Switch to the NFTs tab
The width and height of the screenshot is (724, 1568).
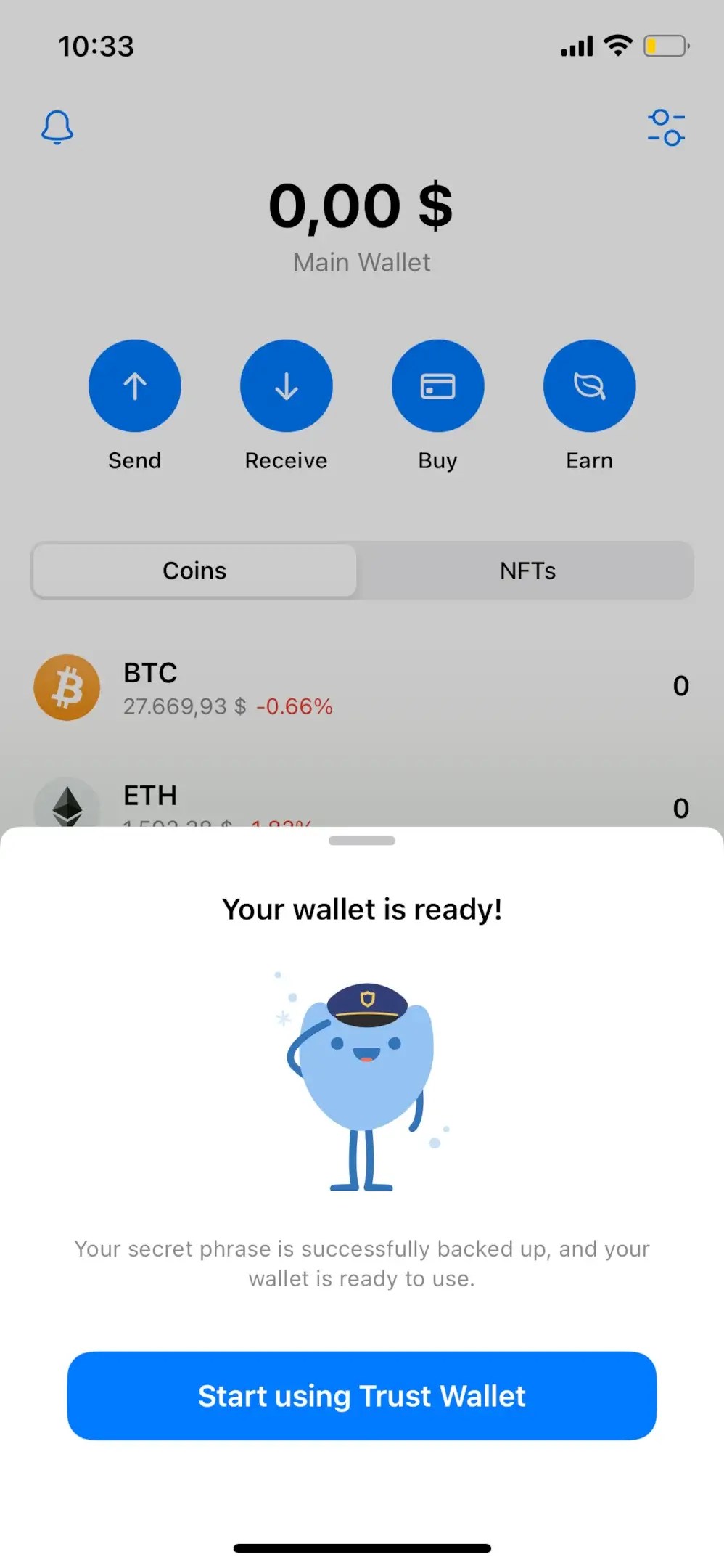(528, 571)
